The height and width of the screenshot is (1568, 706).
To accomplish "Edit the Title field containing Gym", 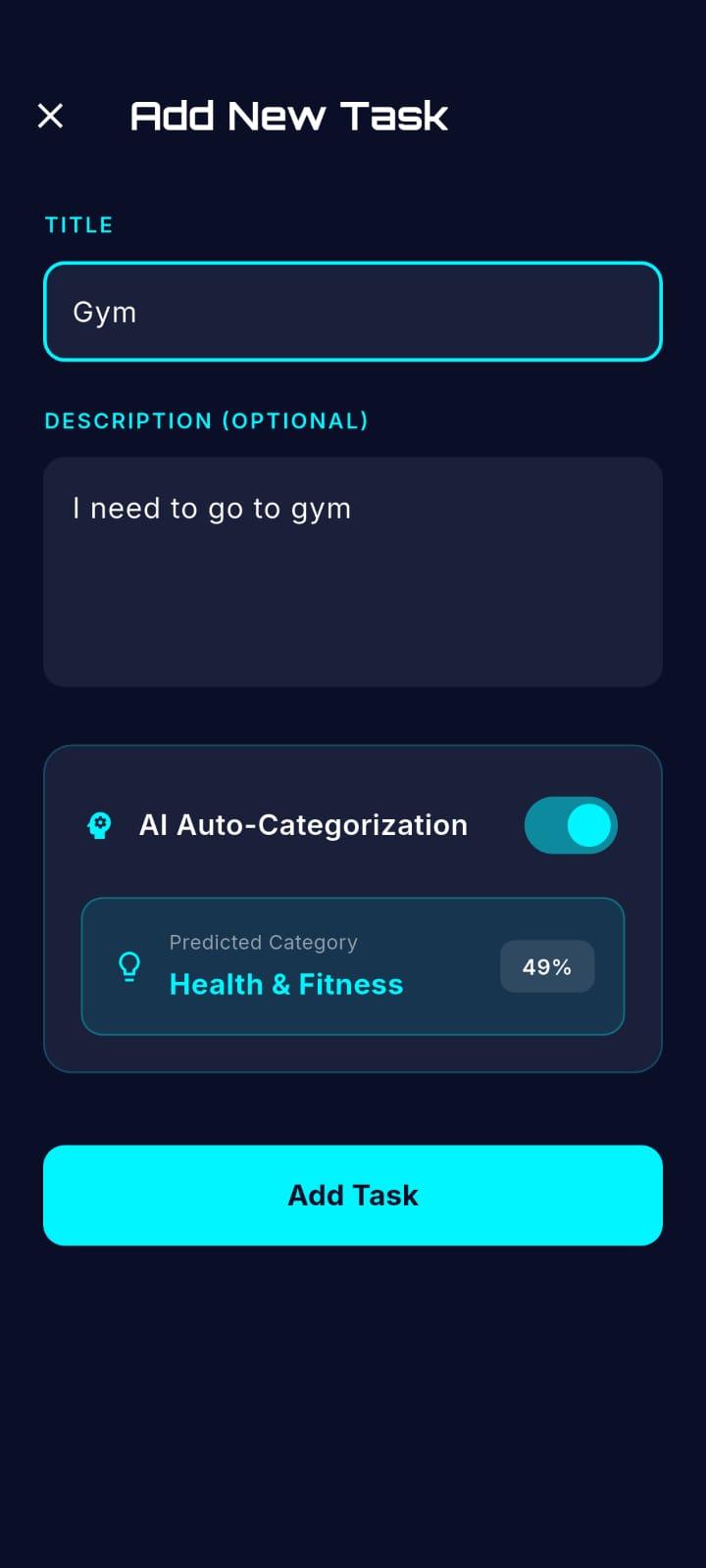I will point(353,312).
